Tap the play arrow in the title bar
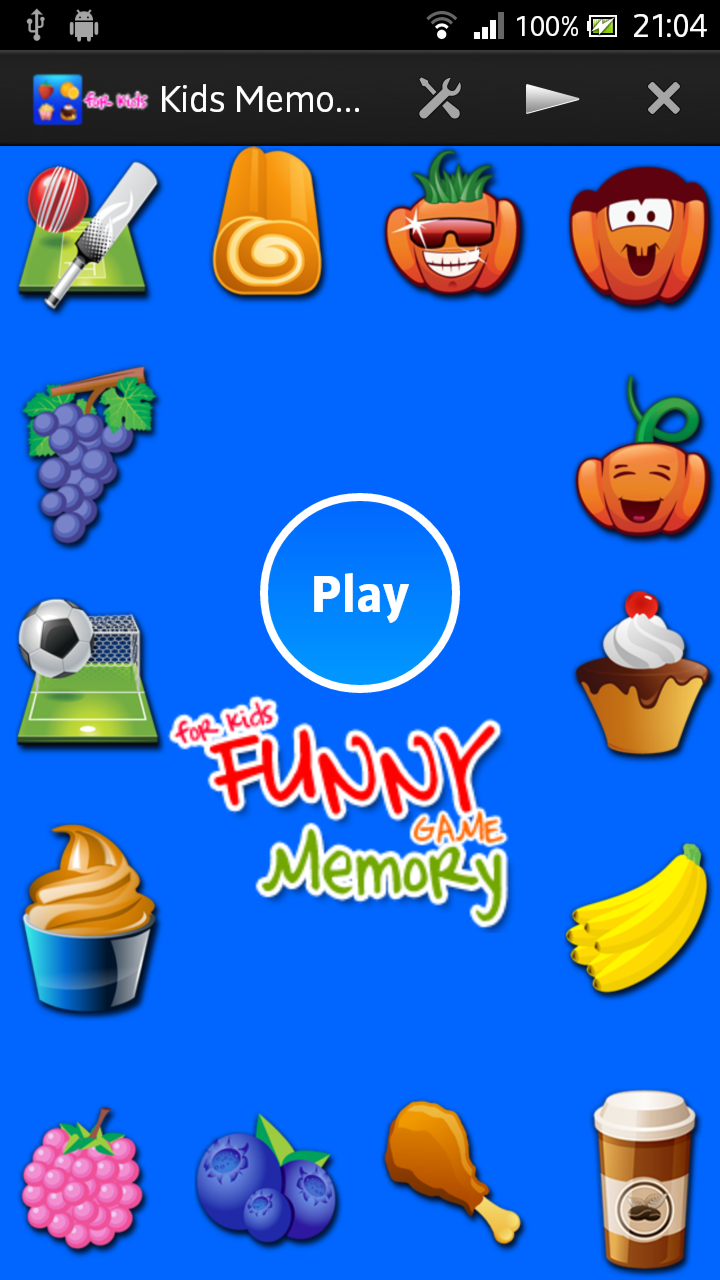This screenshot has height=1280, width=720. [551, 98]
